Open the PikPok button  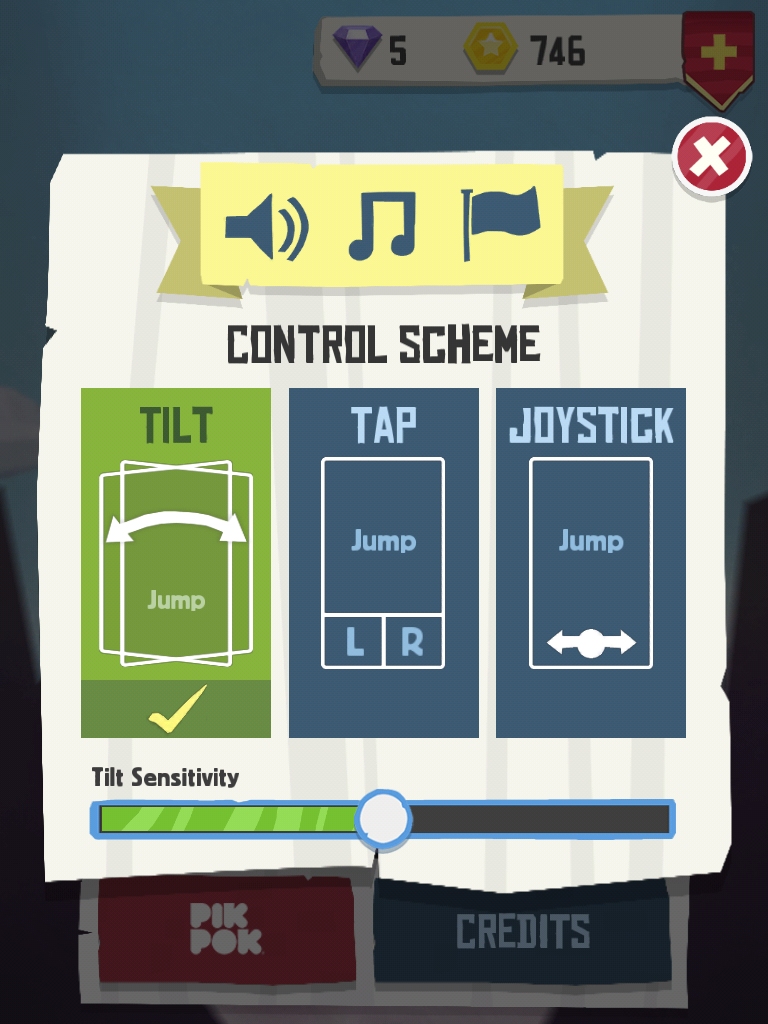click(x=226, y=930)
